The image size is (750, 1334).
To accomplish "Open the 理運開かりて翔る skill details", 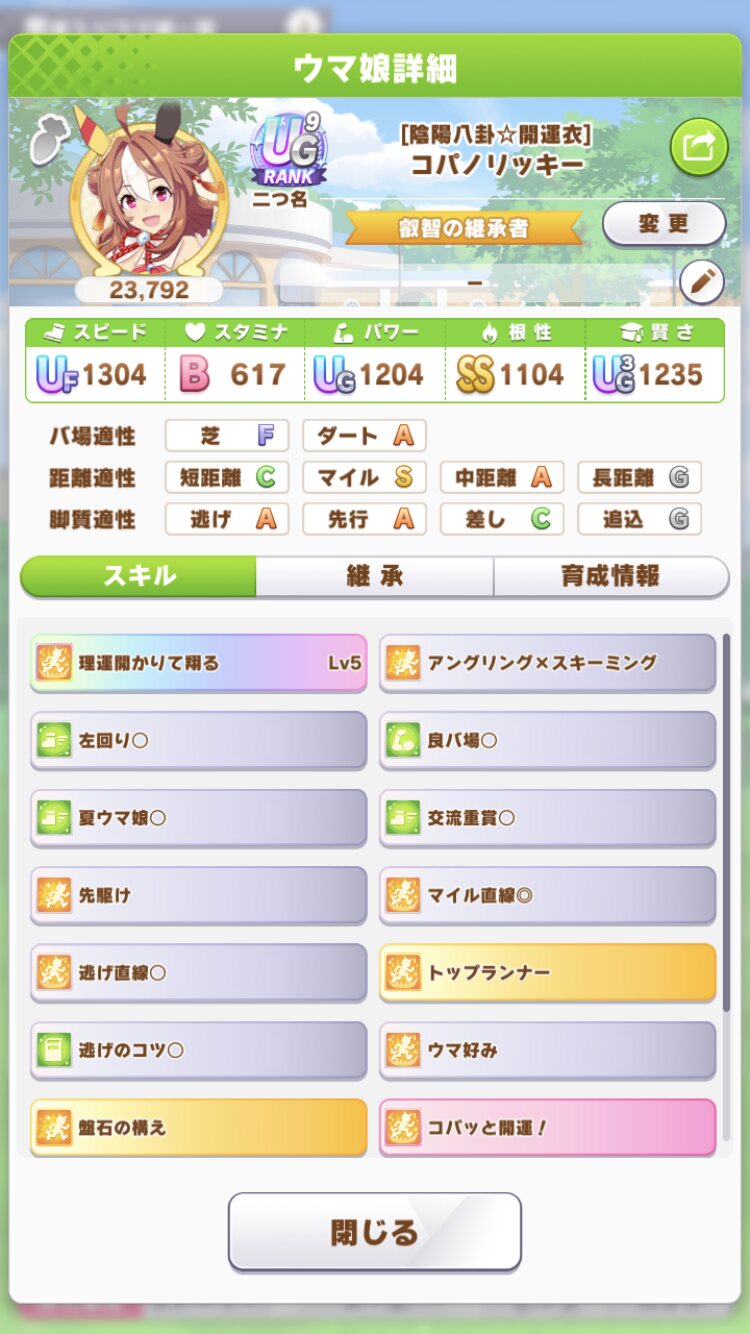I will click(198, 662).
